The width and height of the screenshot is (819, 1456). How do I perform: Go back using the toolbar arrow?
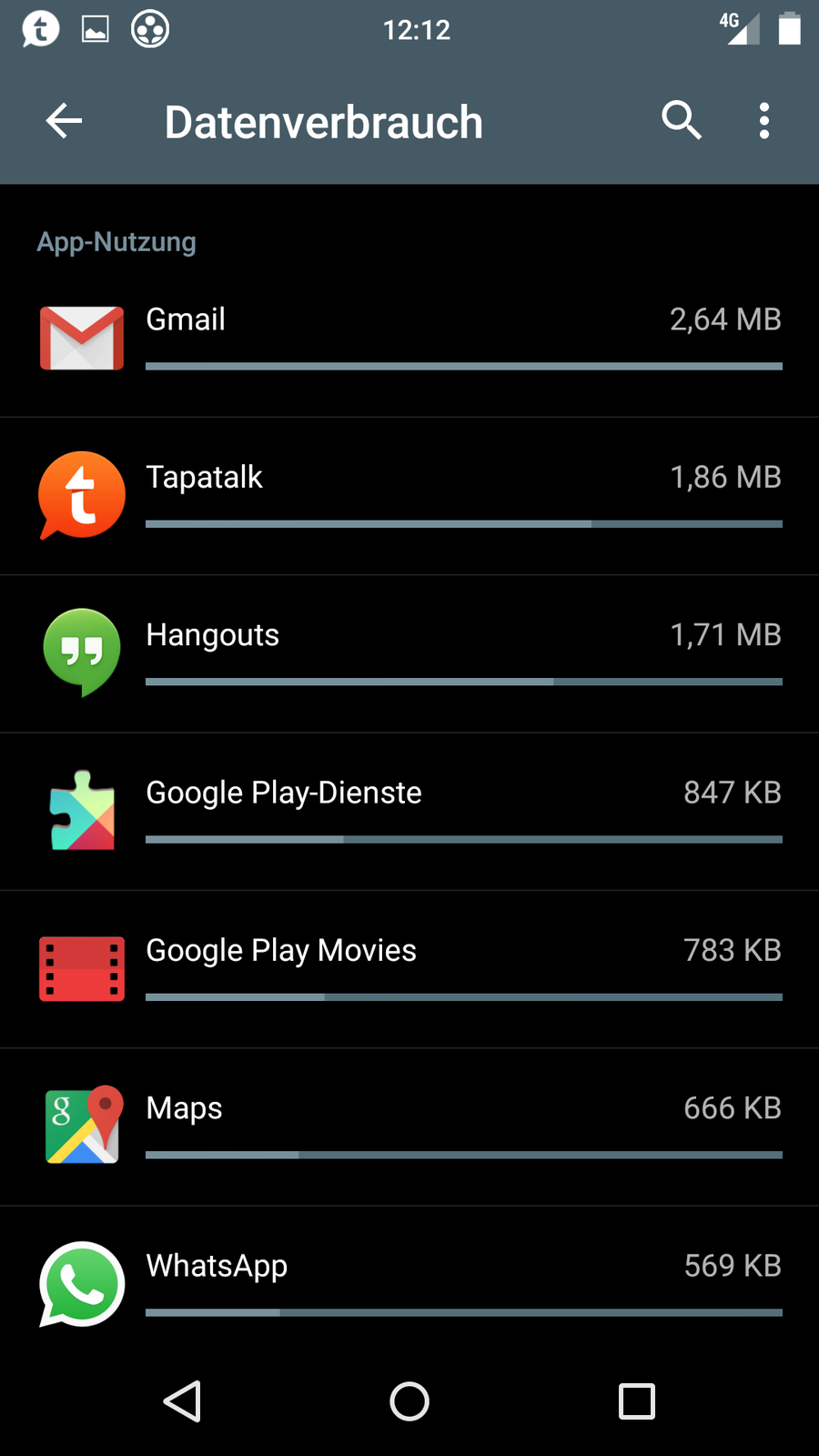click(x=64, y=121)
